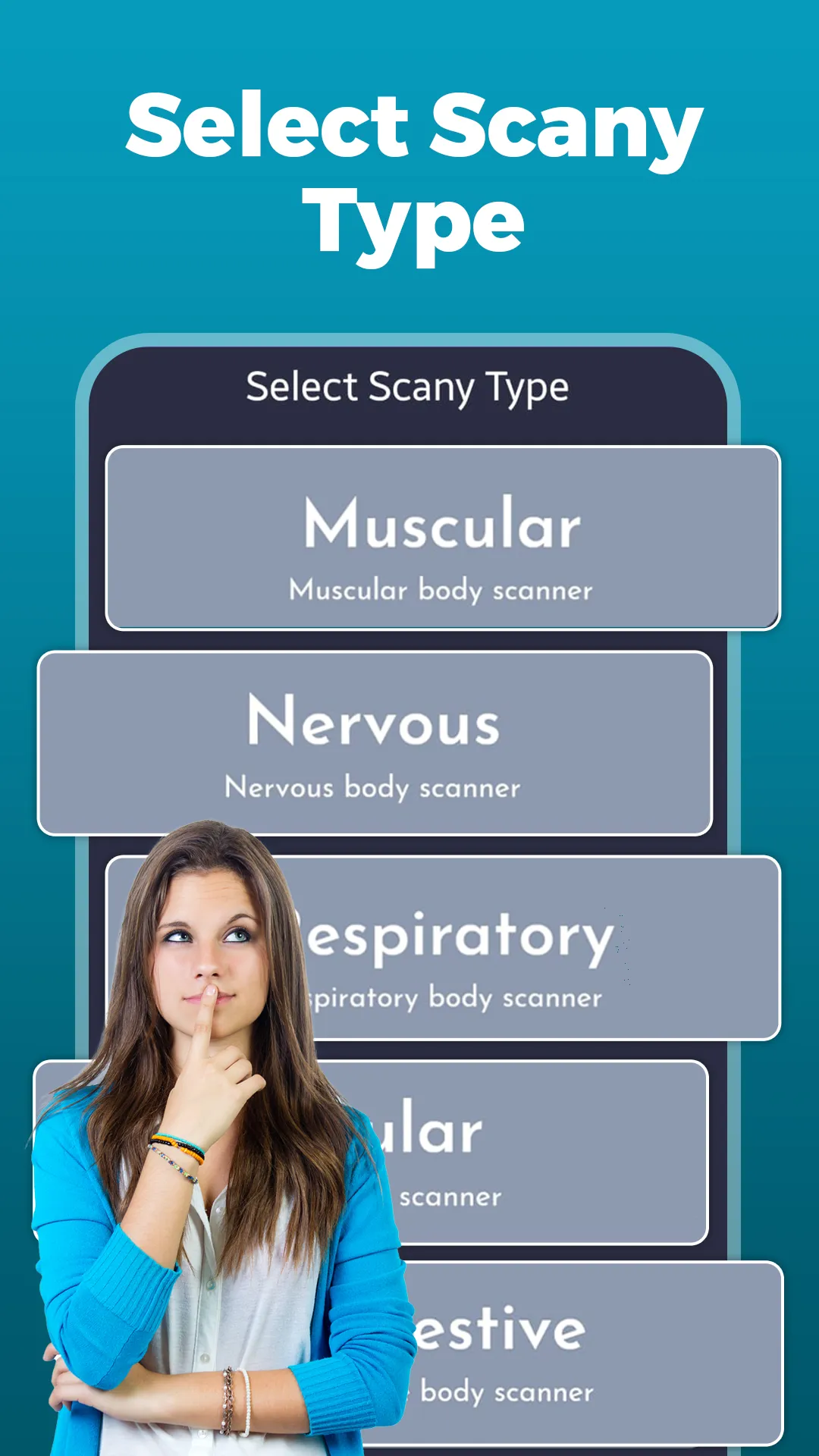Tap the Muscular body scanner subtitle text
Viewport: 819px width, 1456px height.
click(442, 589)
